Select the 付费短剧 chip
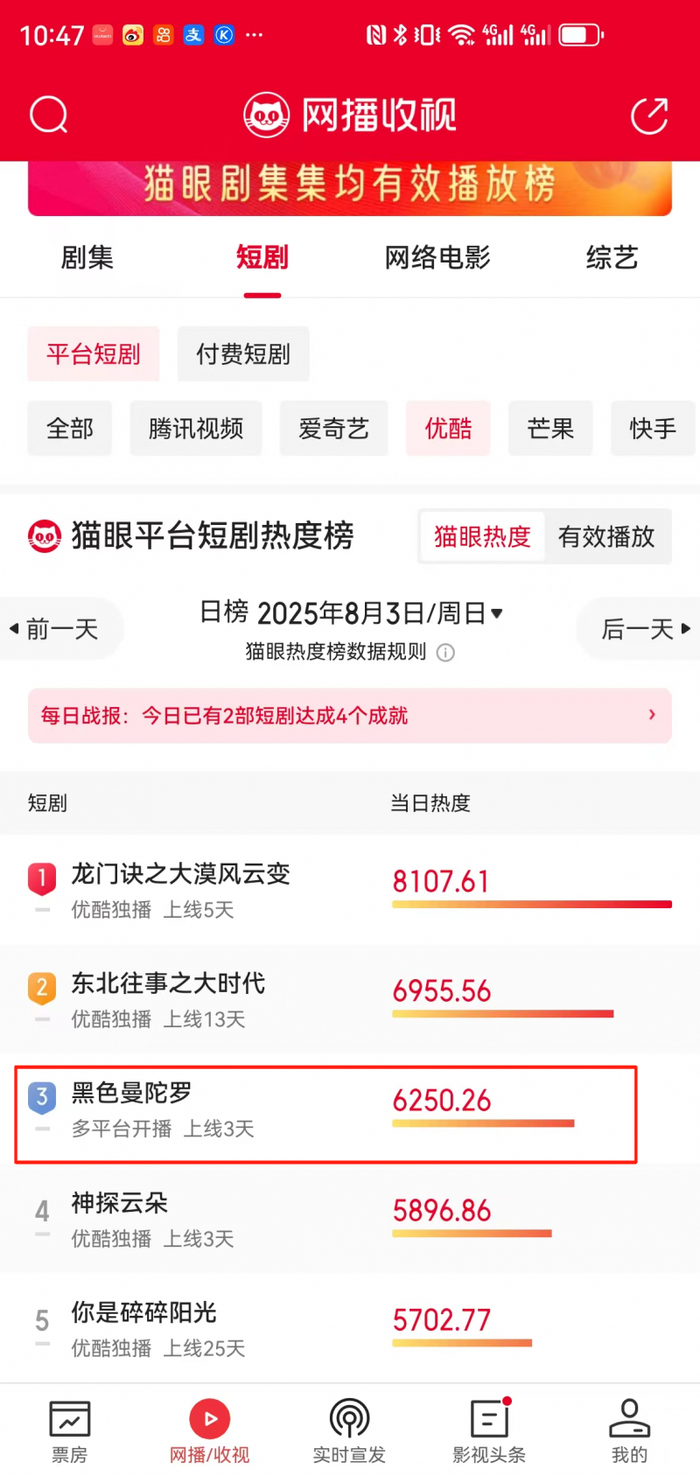This screenshot has width=700, height=1476. click(x=243, y=354)
